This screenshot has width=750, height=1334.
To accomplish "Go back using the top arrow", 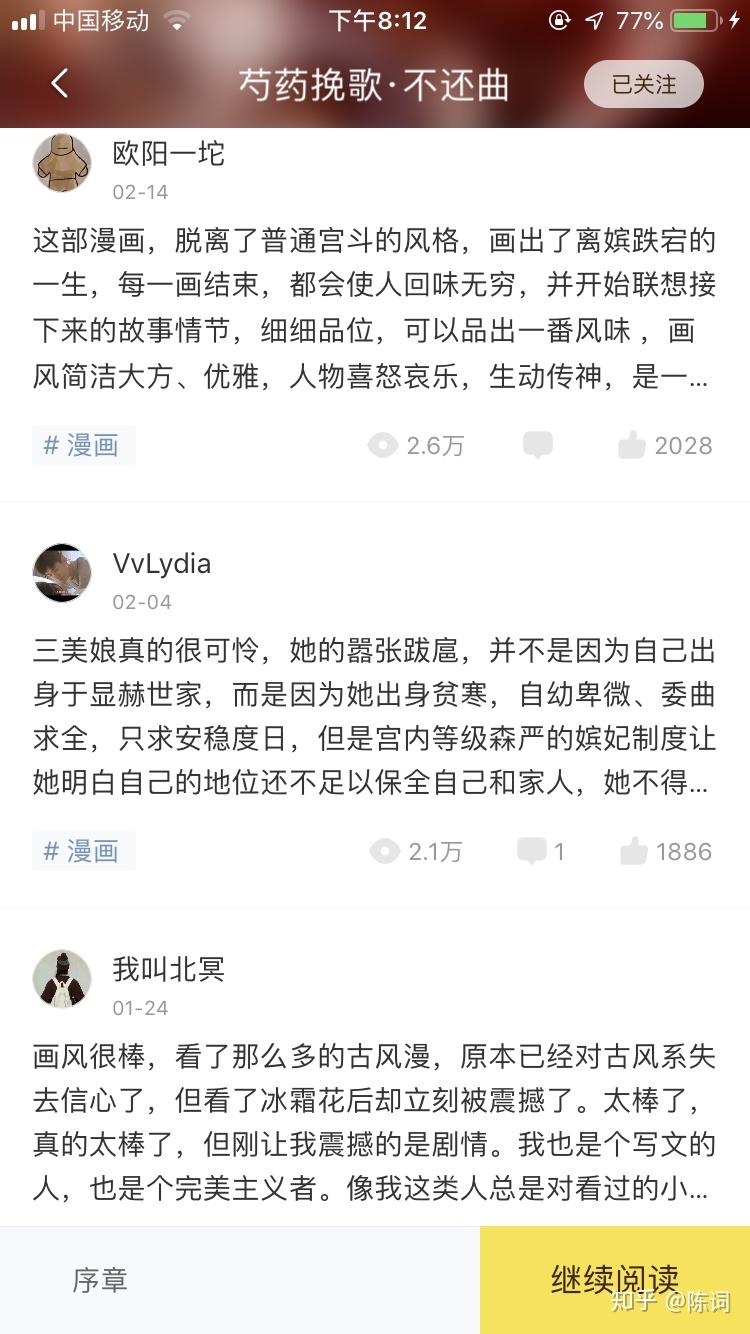I will click(60, 84).
